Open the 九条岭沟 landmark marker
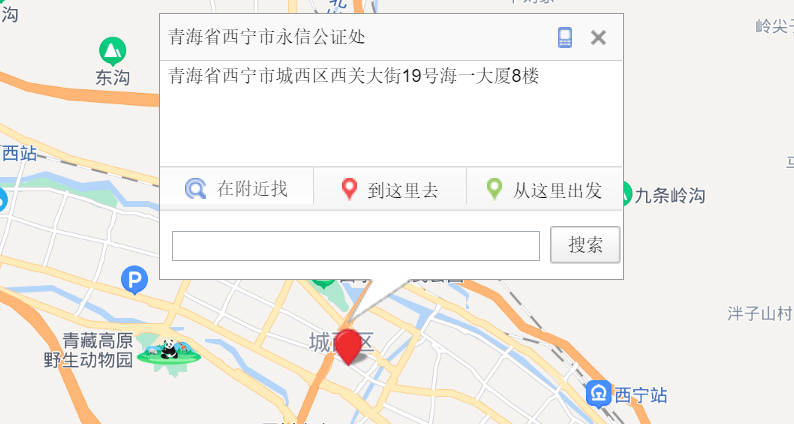This screenshot has width=794, height=424. point(627,192)
